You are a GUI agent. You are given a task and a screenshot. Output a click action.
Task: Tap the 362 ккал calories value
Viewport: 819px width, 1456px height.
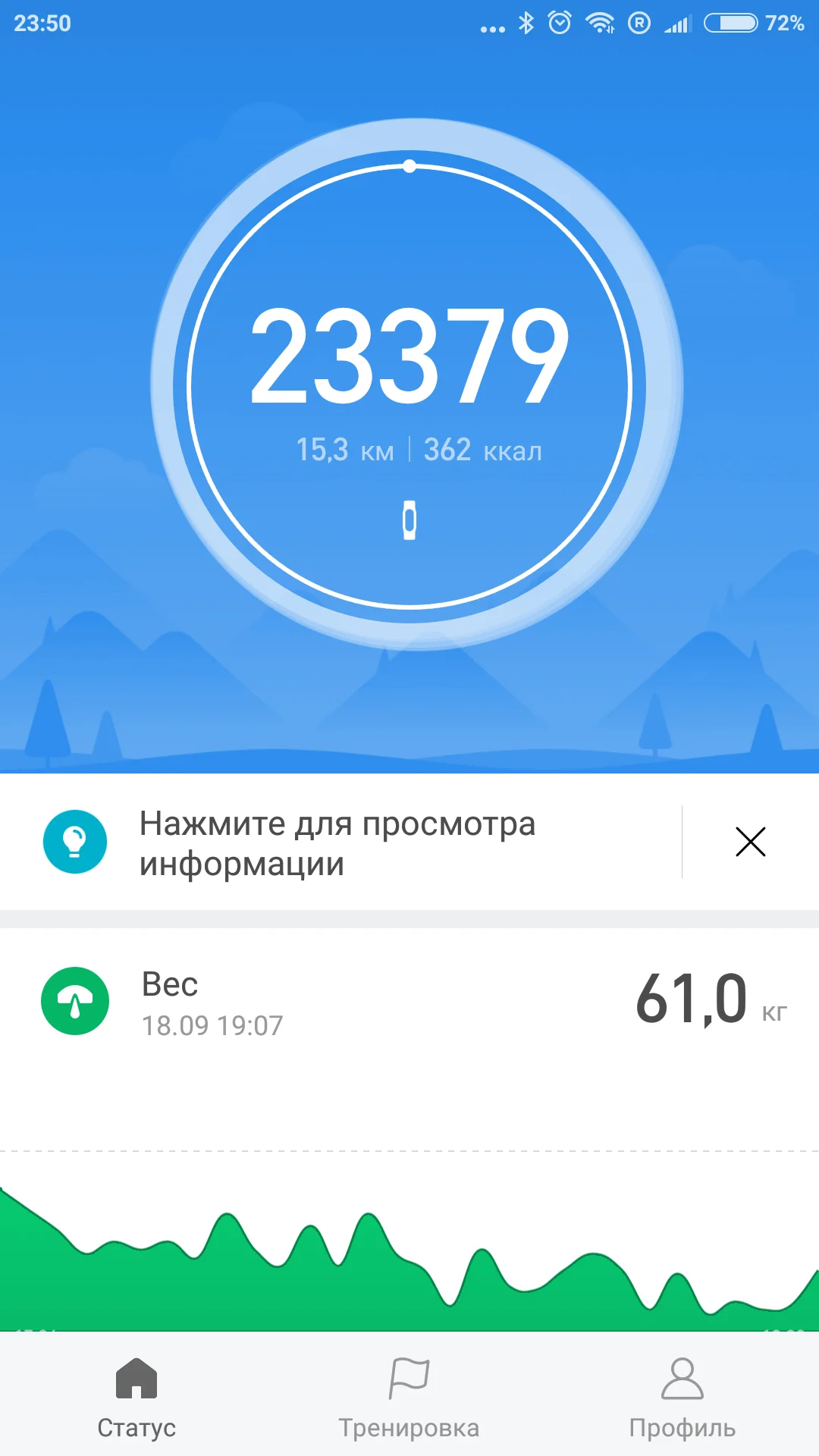click(482, 449)
